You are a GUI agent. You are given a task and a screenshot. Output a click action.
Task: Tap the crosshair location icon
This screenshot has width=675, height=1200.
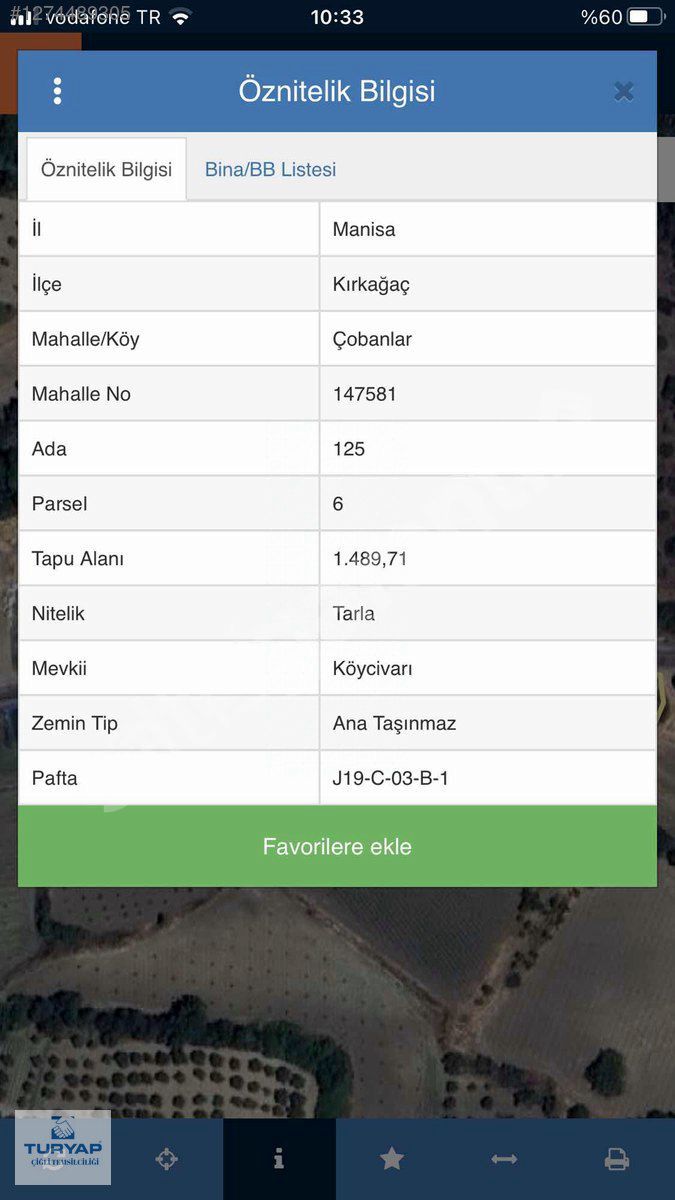[x=167, y=1159]
